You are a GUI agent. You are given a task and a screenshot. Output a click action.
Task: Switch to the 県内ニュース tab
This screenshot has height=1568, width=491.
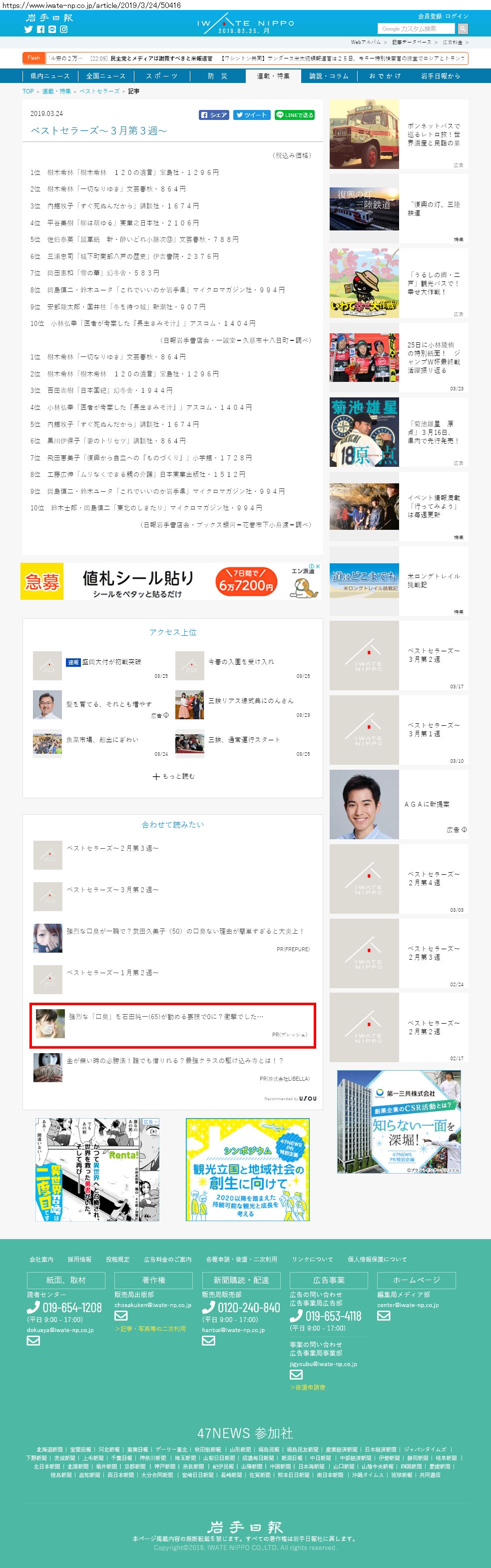(50, 76)
